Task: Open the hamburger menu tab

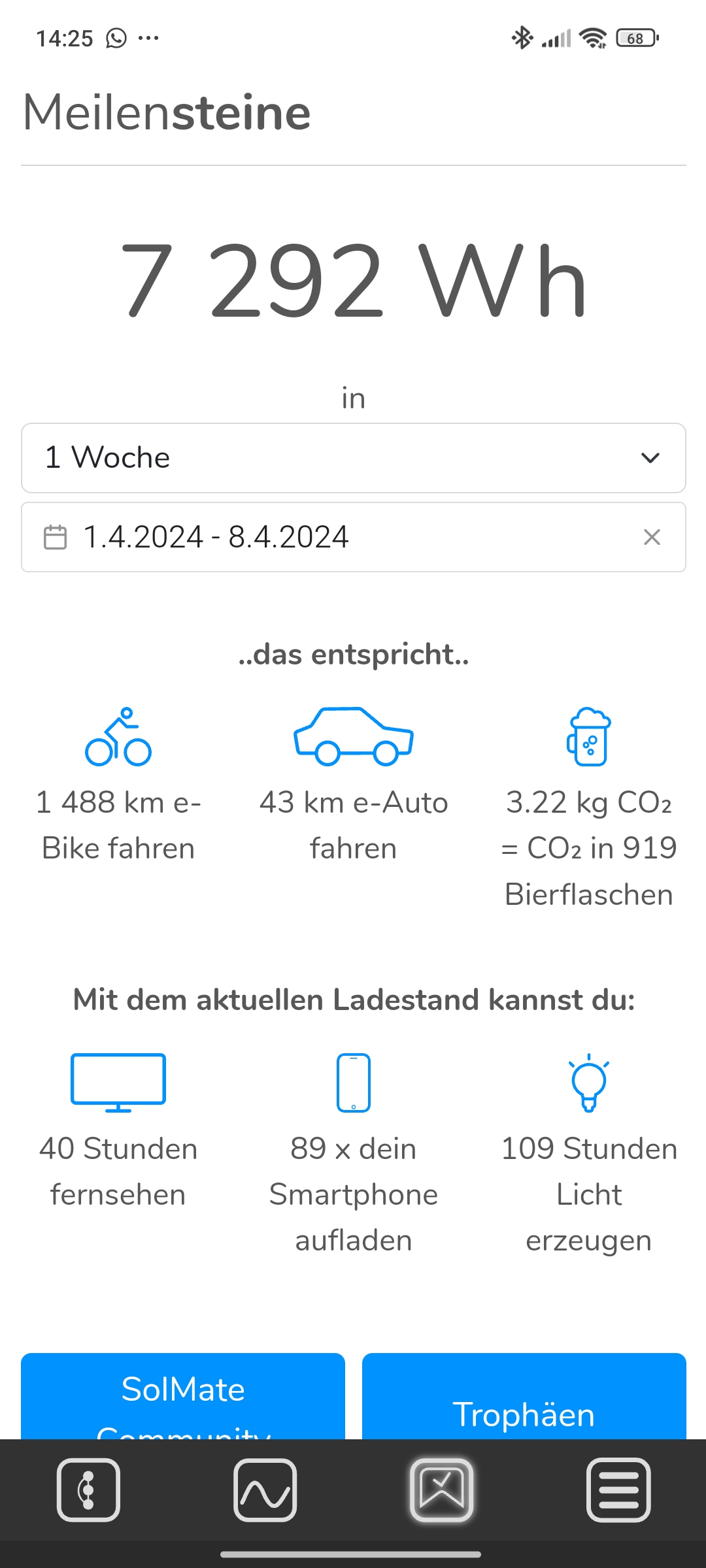Action: (618, 1490)
